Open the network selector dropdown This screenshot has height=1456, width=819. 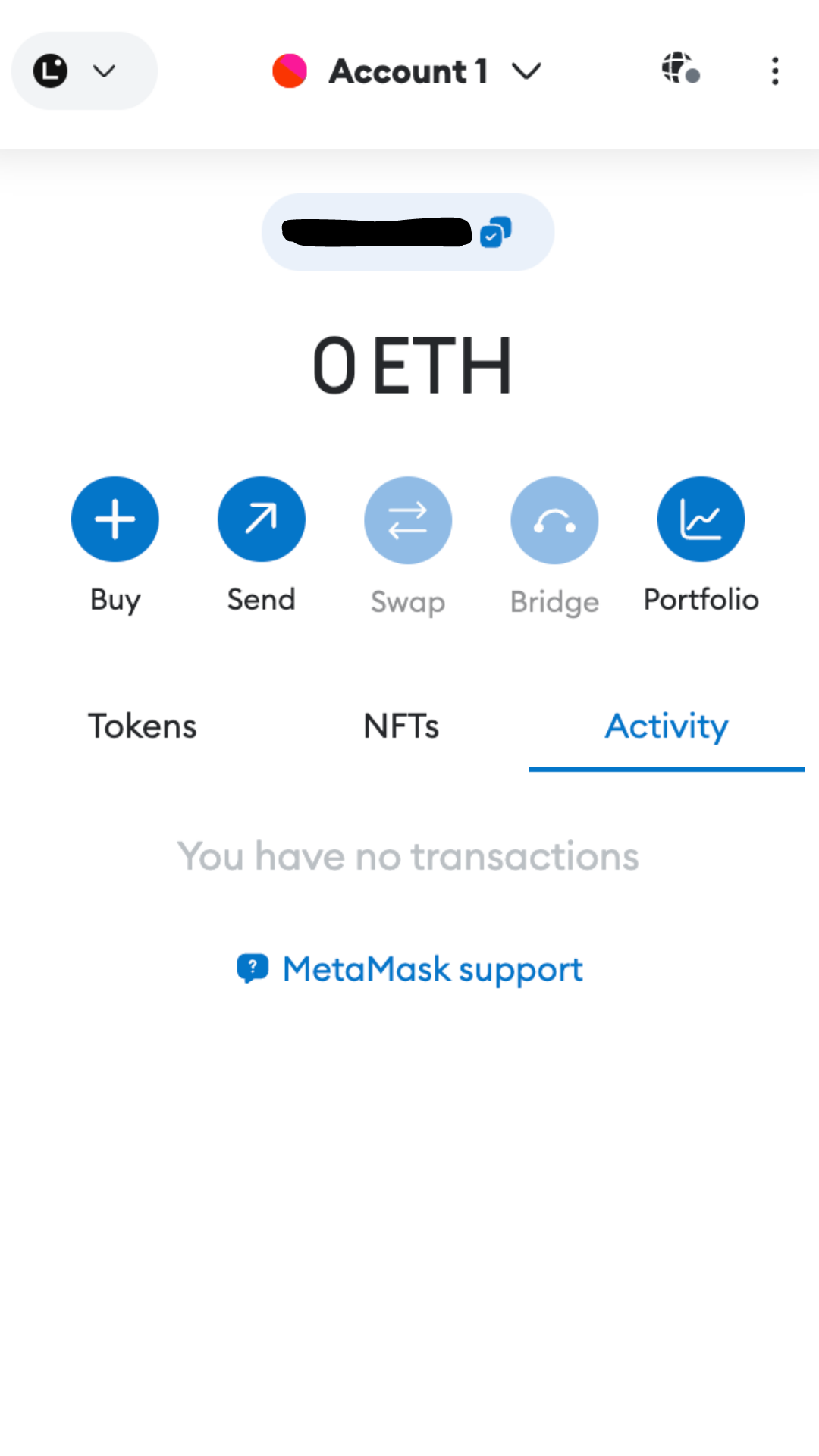click(83, 71)
